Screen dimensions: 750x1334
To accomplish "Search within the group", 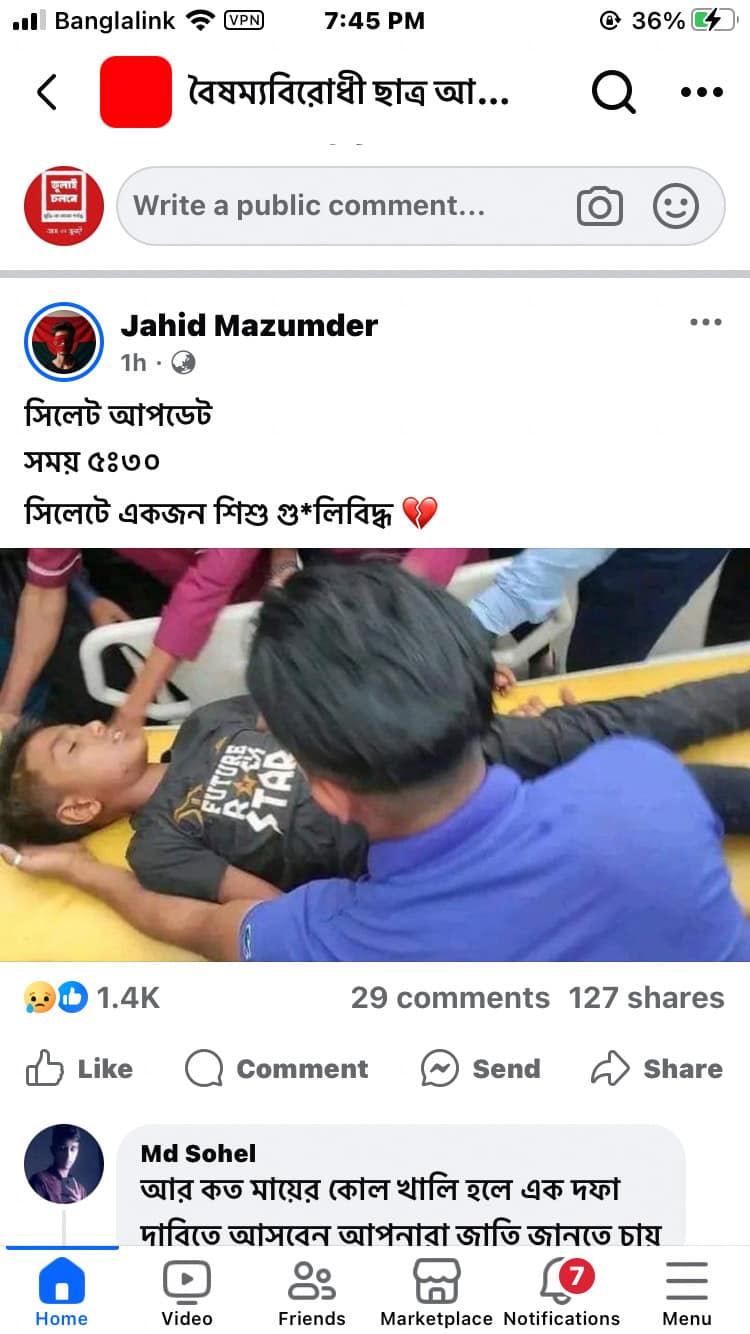I will coord(613,92).
